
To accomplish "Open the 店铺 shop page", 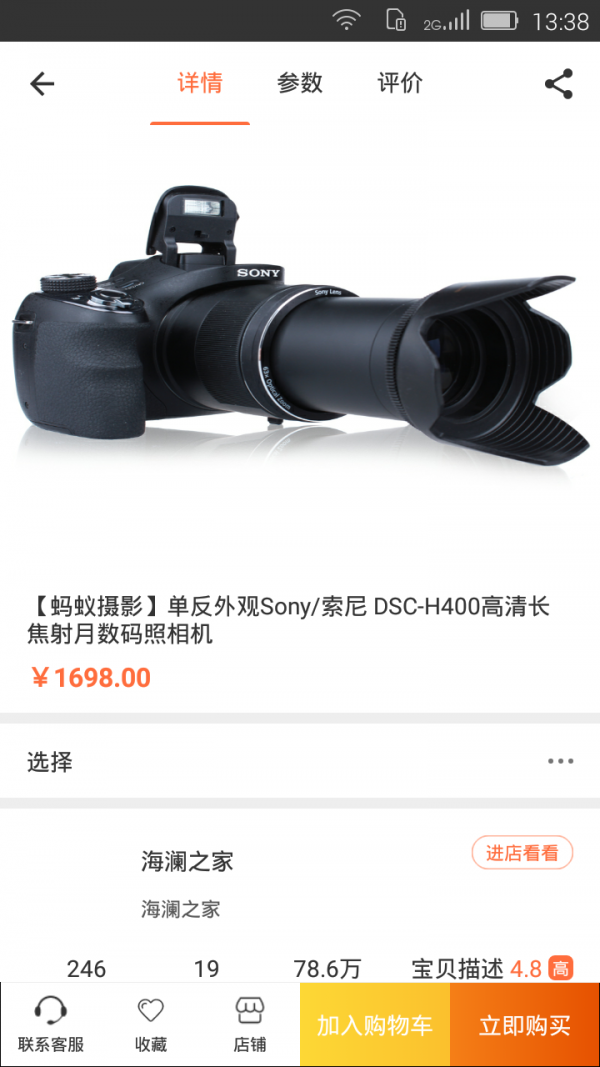I will pyautogui.click(x=250, y=1024).
